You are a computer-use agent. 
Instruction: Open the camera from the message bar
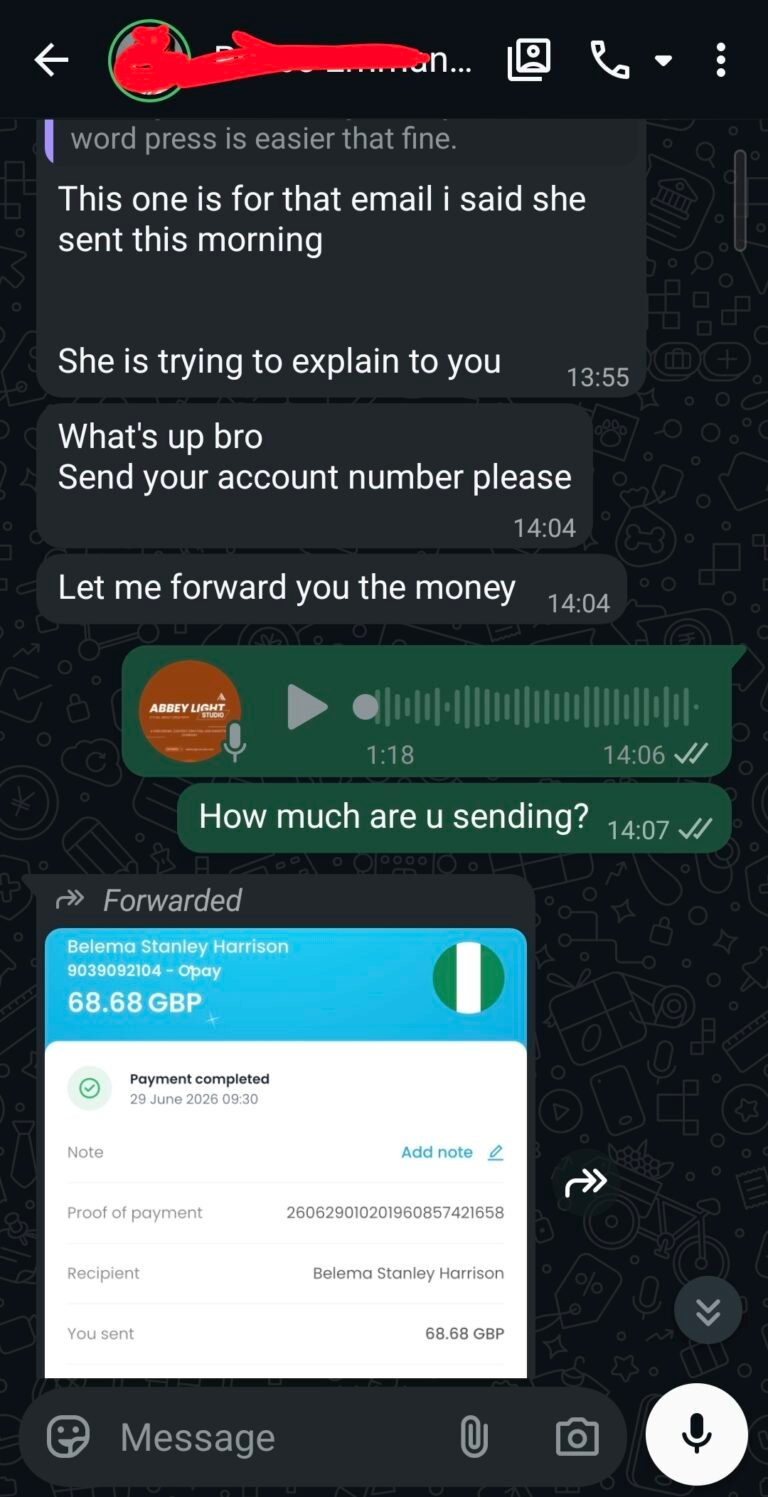coord(577,1437)
